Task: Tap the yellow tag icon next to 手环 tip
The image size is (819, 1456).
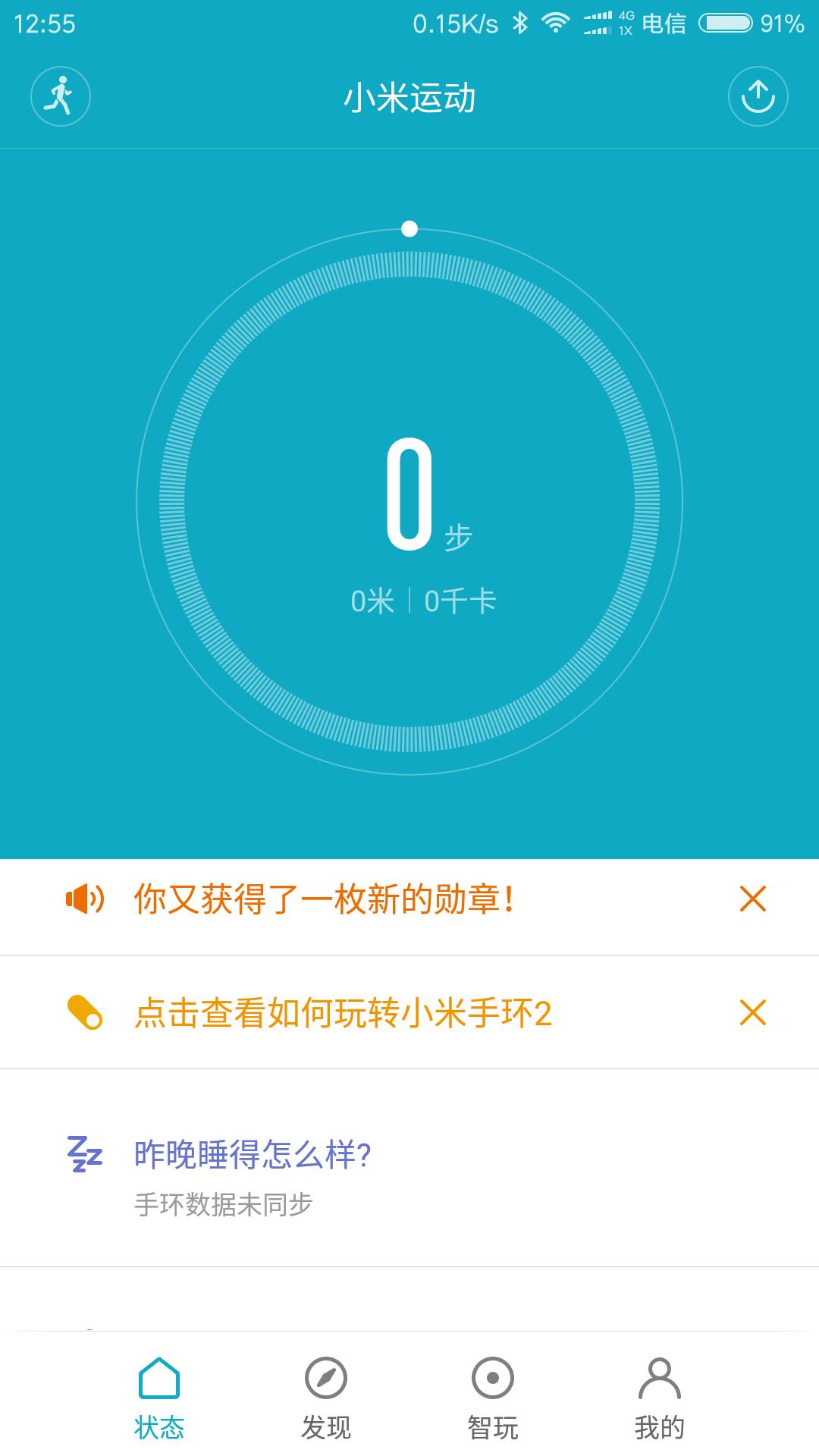Action: (86, 1012)
